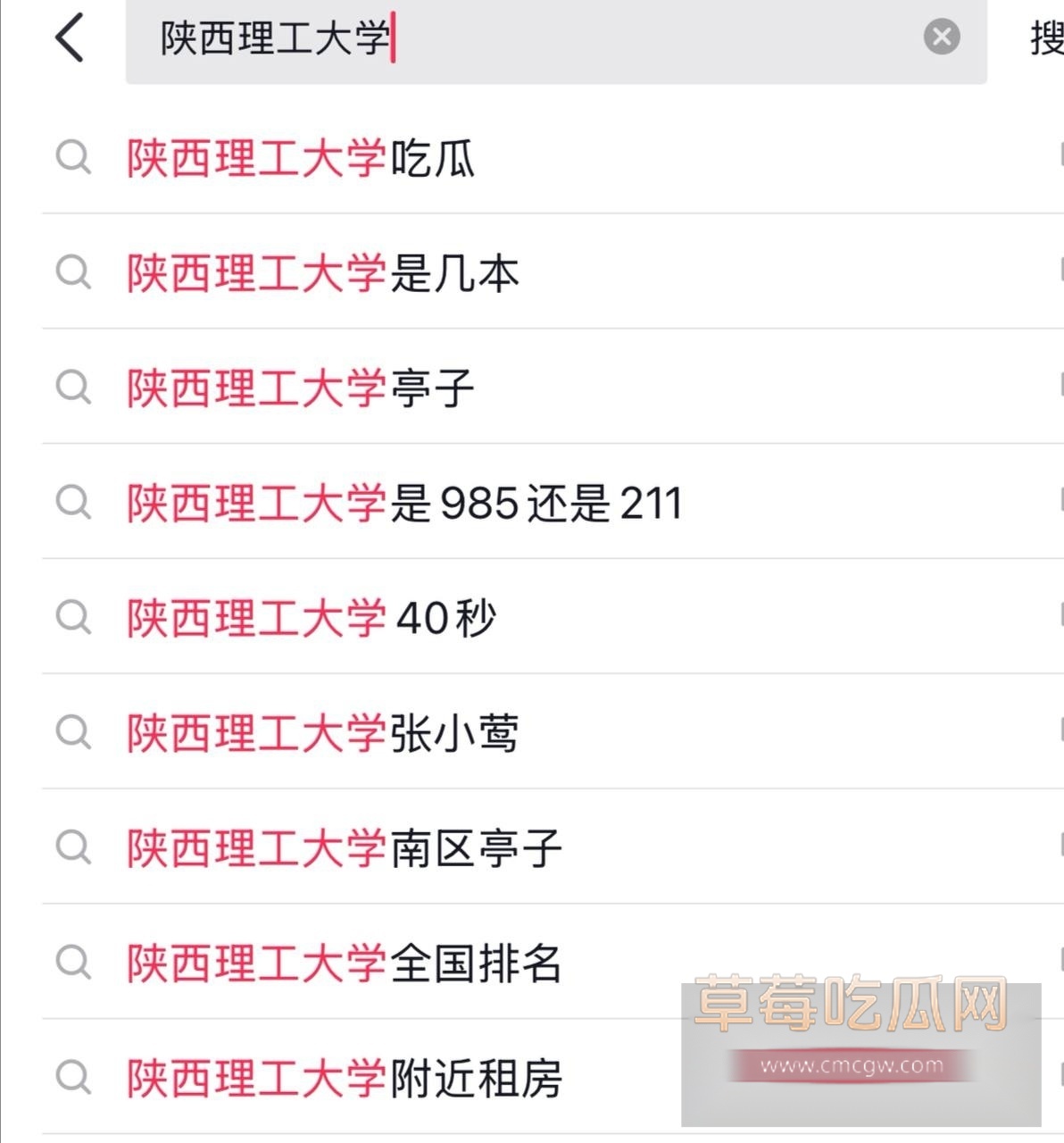Select the suggestion 陕西理工大学南区亭子

(344, 847)
